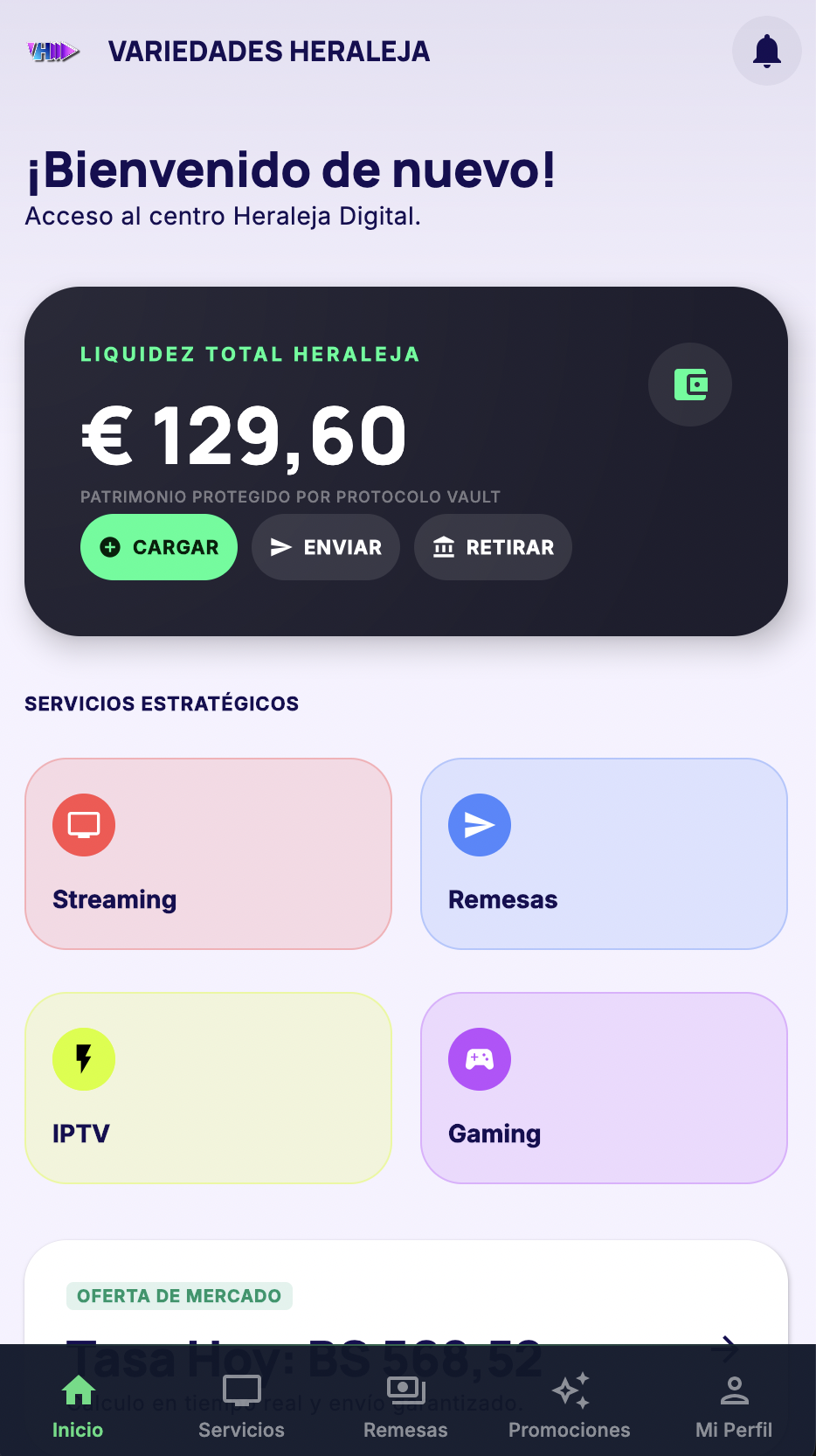Click the ENVIAR action button
816x1456 pixels.
point(325,547)
